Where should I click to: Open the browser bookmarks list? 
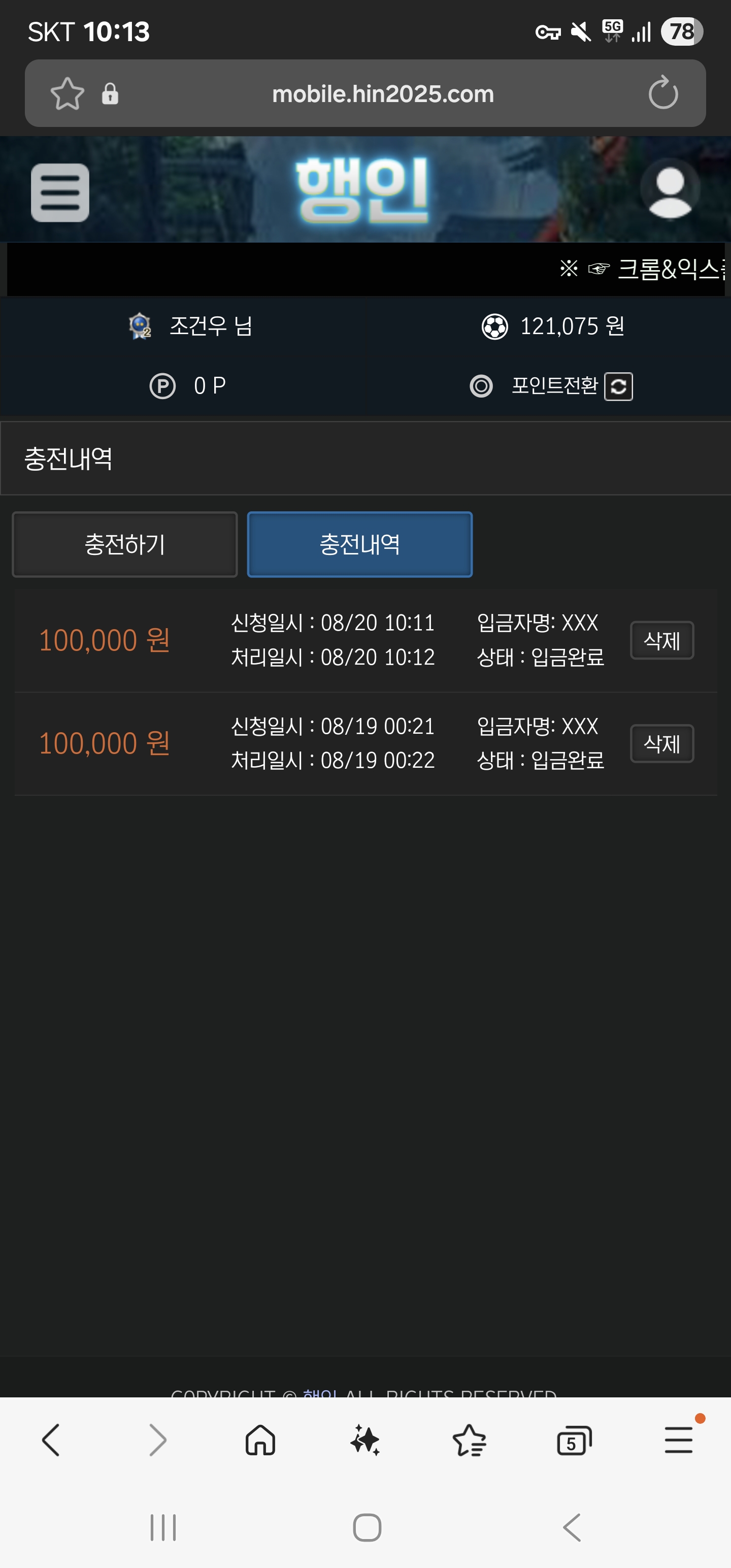(469, 1440)
